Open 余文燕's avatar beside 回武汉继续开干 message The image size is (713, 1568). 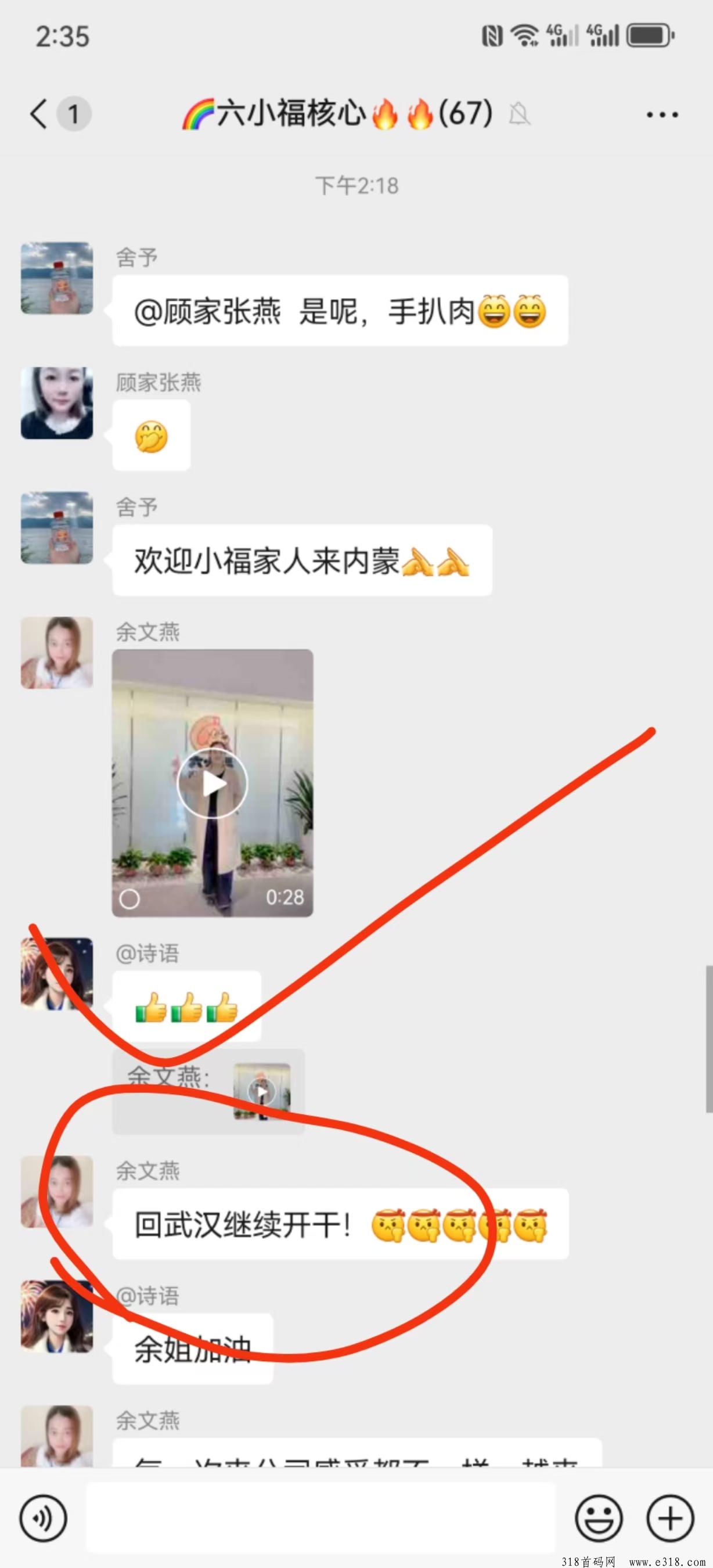coord(57,1192)
